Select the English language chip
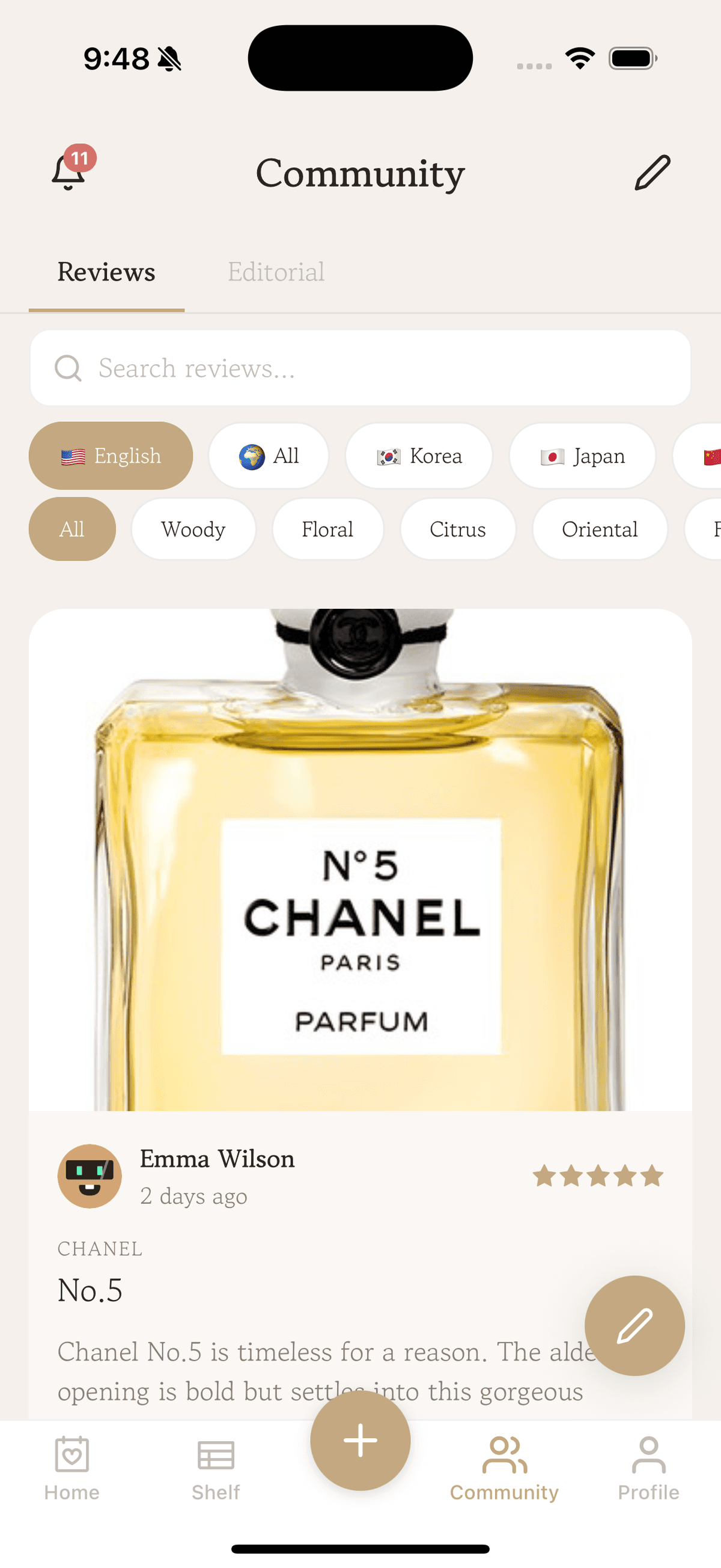This screenshot has width=721, height=1568. [x=111, y=456]
